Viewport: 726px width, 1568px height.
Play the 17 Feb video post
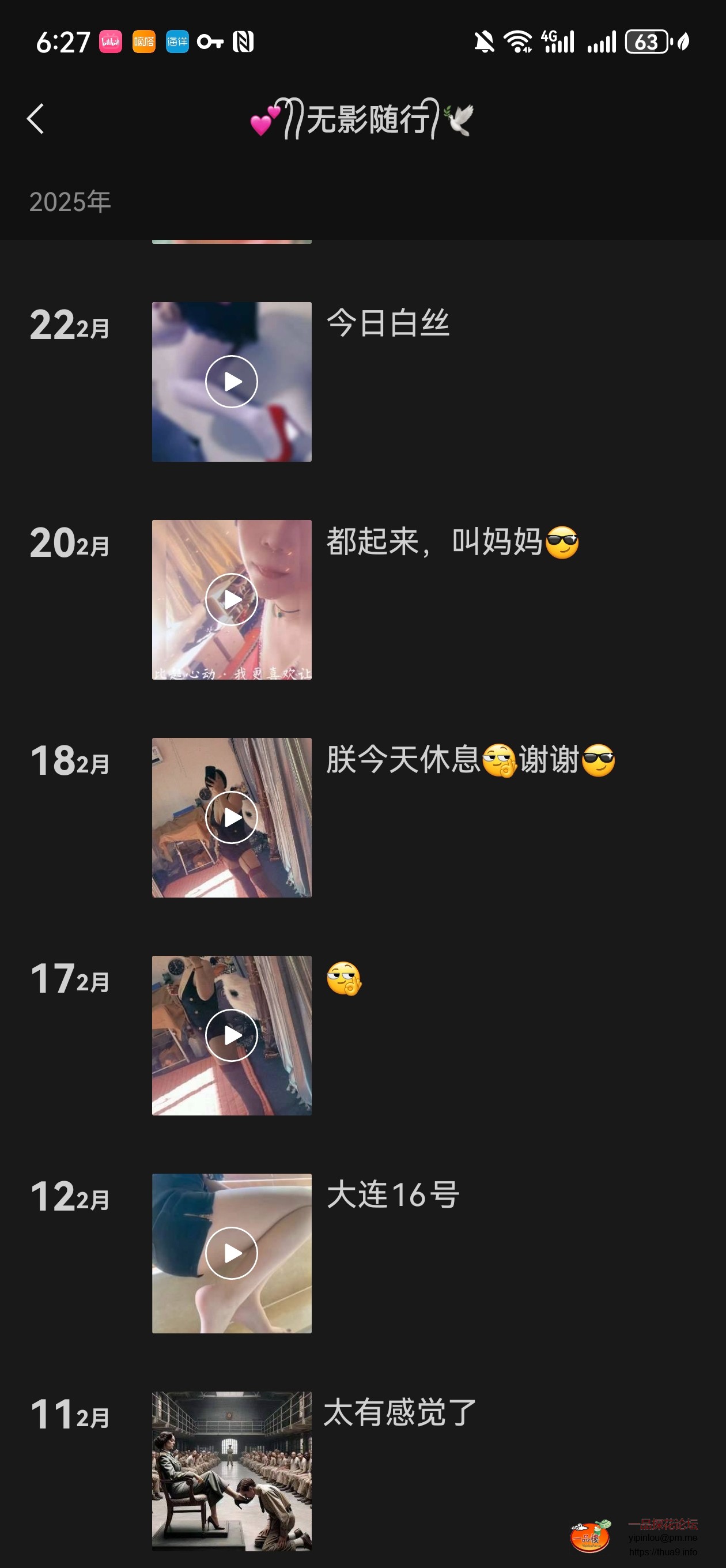tap(231, 1035)
